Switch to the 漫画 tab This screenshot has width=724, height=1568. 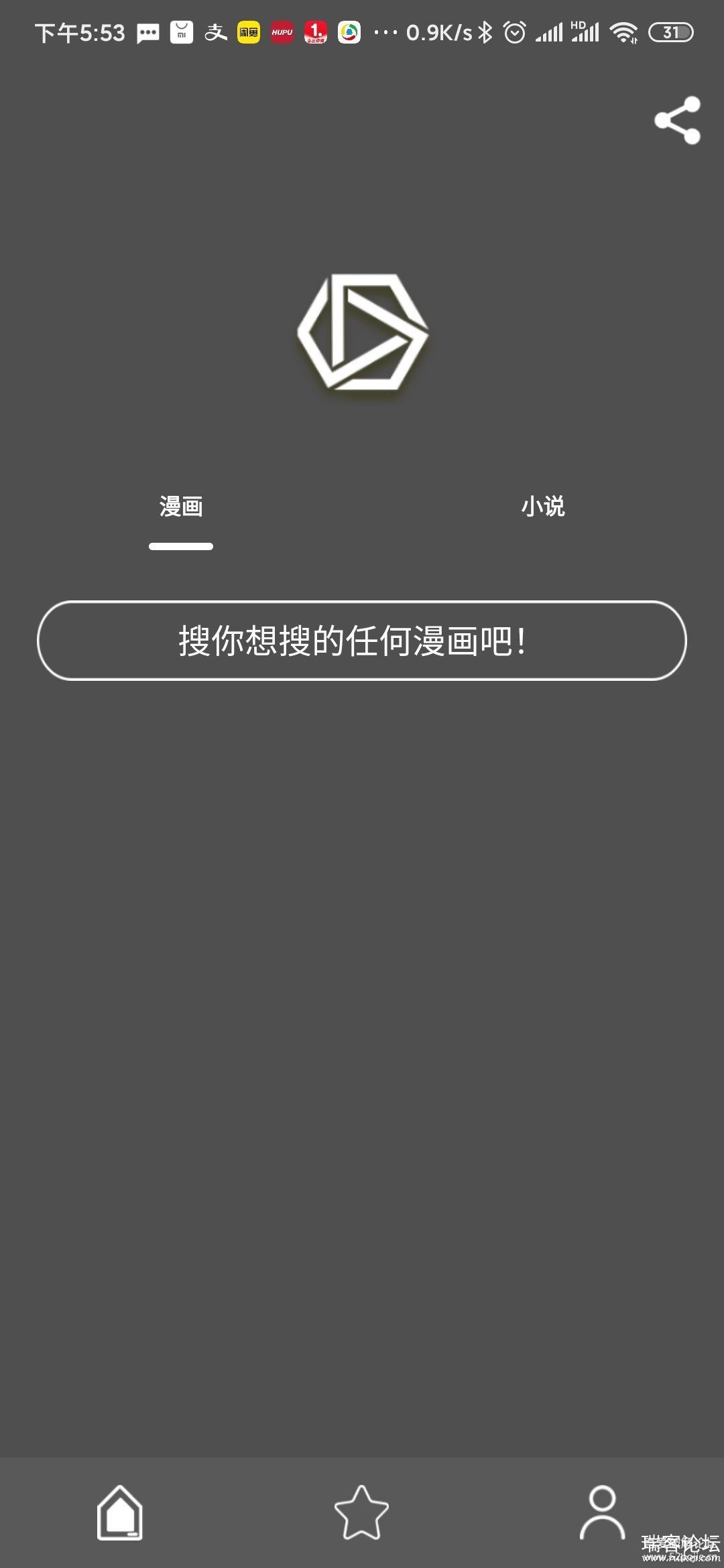tap(181, 507)
